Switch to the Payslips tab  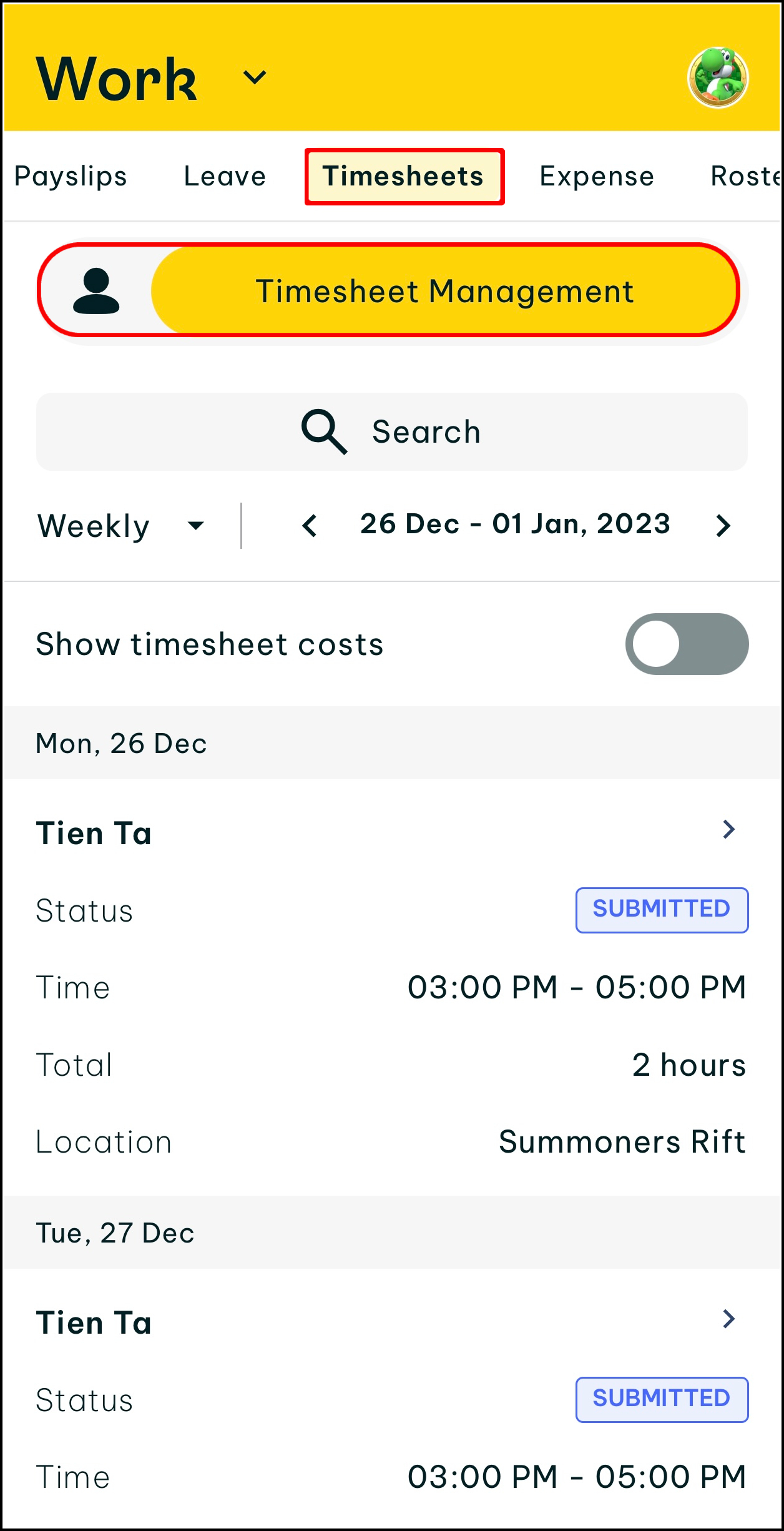tap(71, 177)
